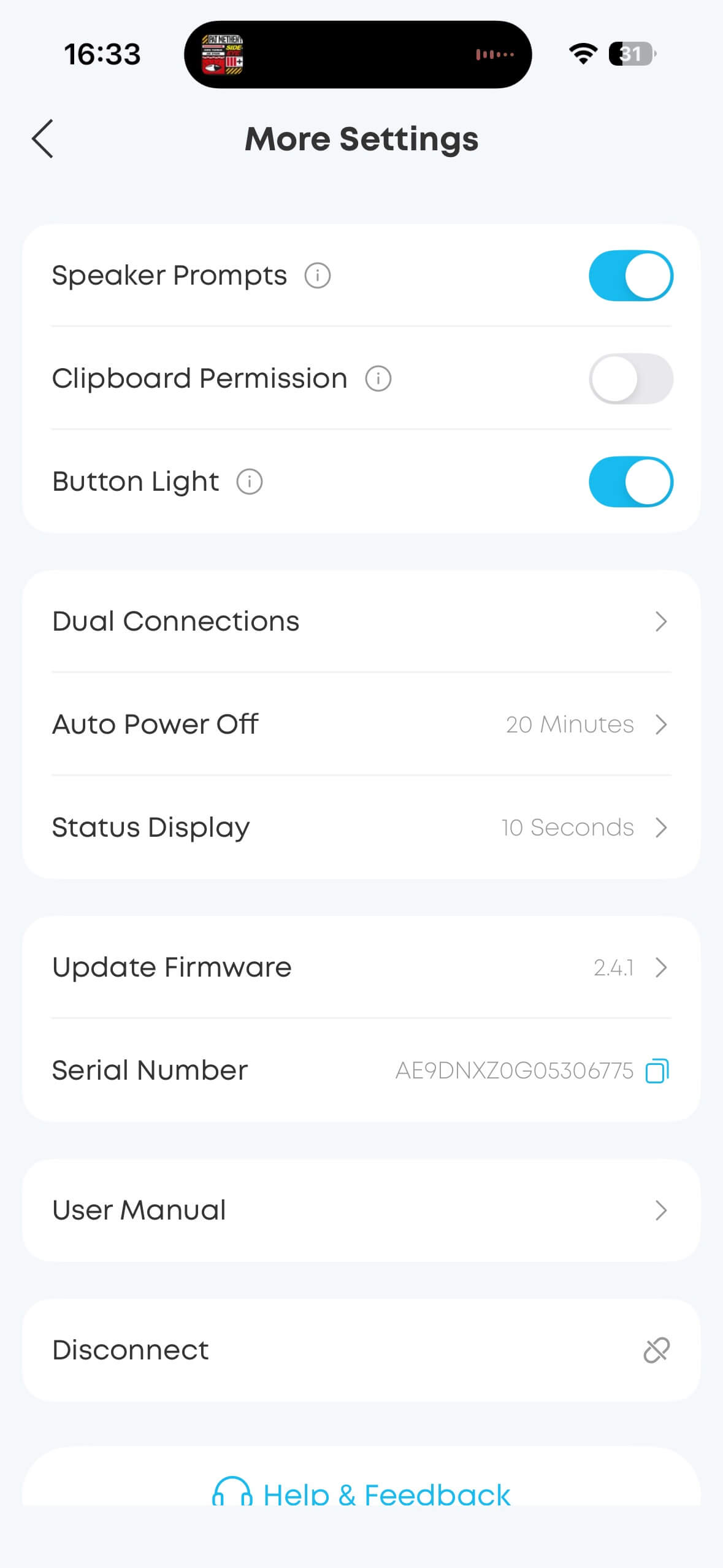Adjust Status Display duration
Screen dimensions: 723x1568
pyautogui.click(x=361, y=828)
